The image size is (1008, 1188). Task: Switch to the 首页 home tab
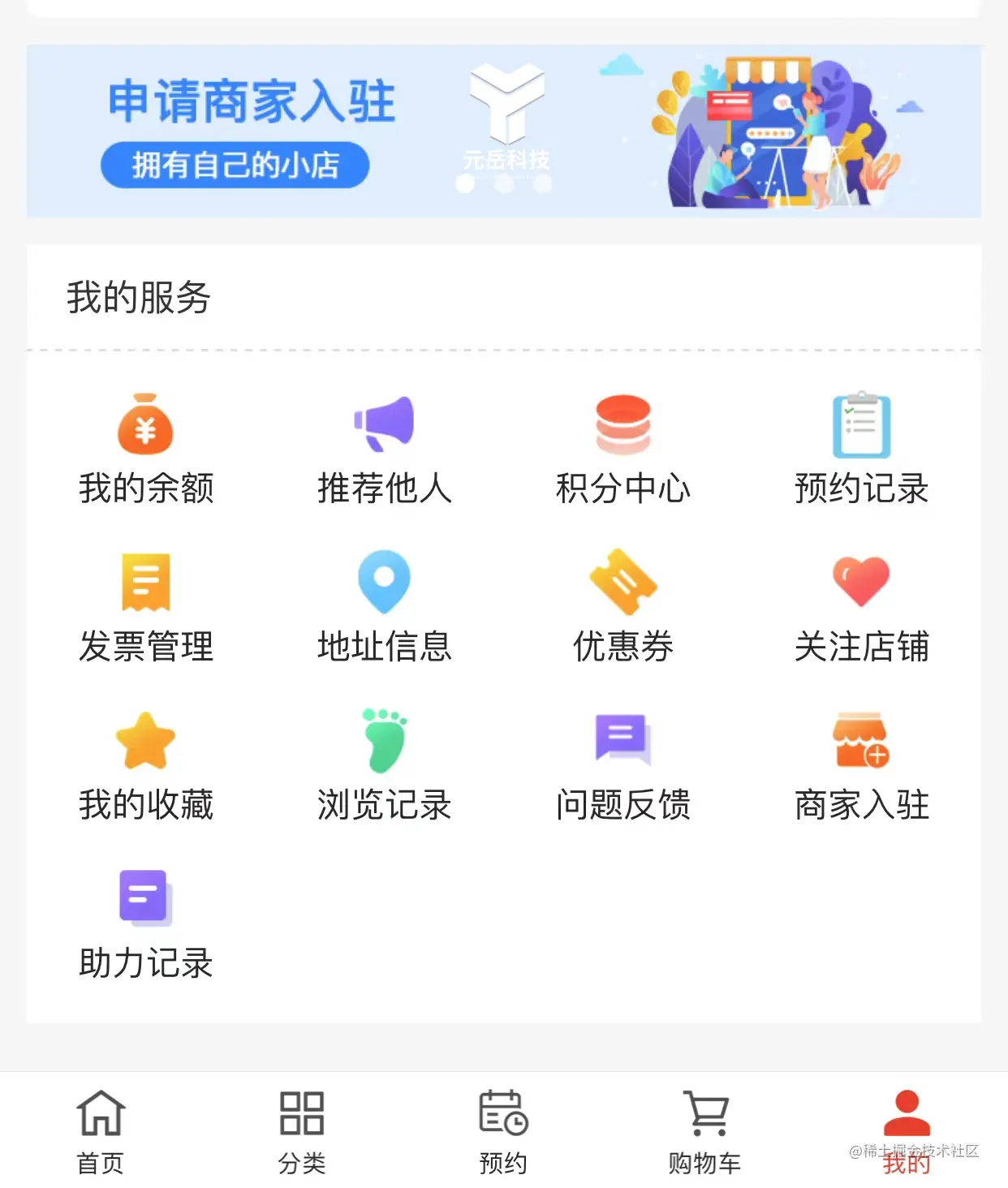click(101, 1131)
